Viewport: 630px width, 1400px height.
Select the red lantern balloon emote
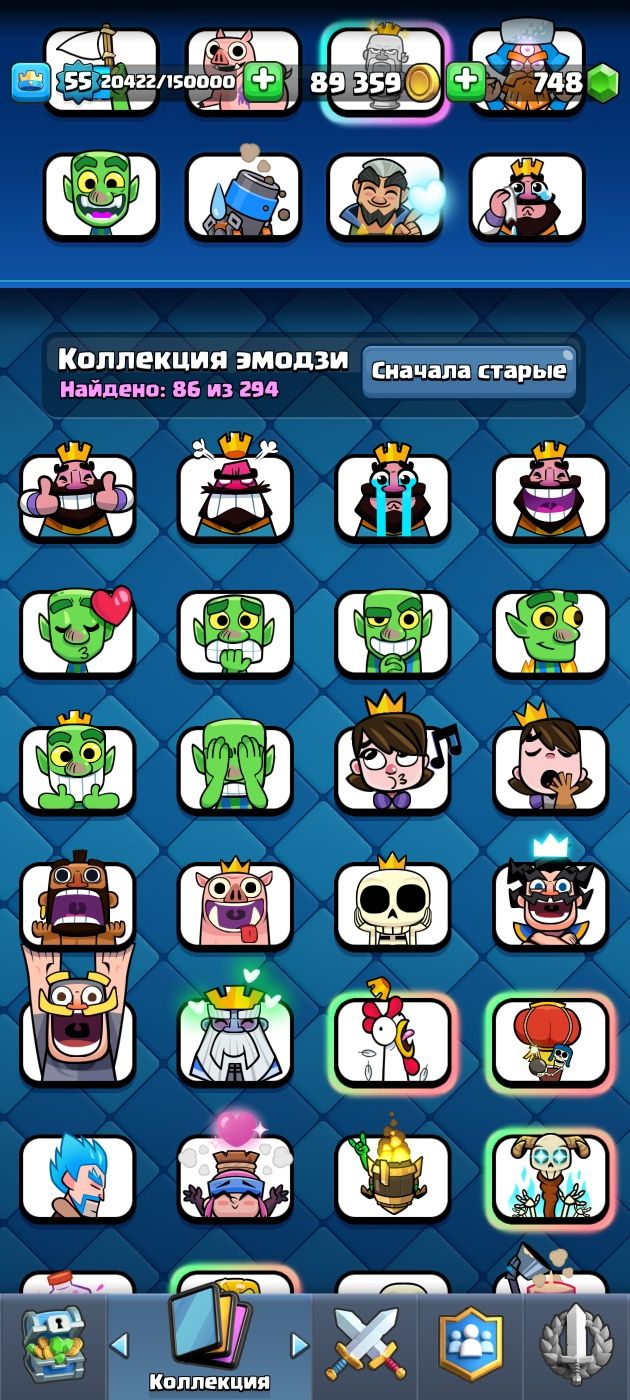click(x=550, y=1040)
